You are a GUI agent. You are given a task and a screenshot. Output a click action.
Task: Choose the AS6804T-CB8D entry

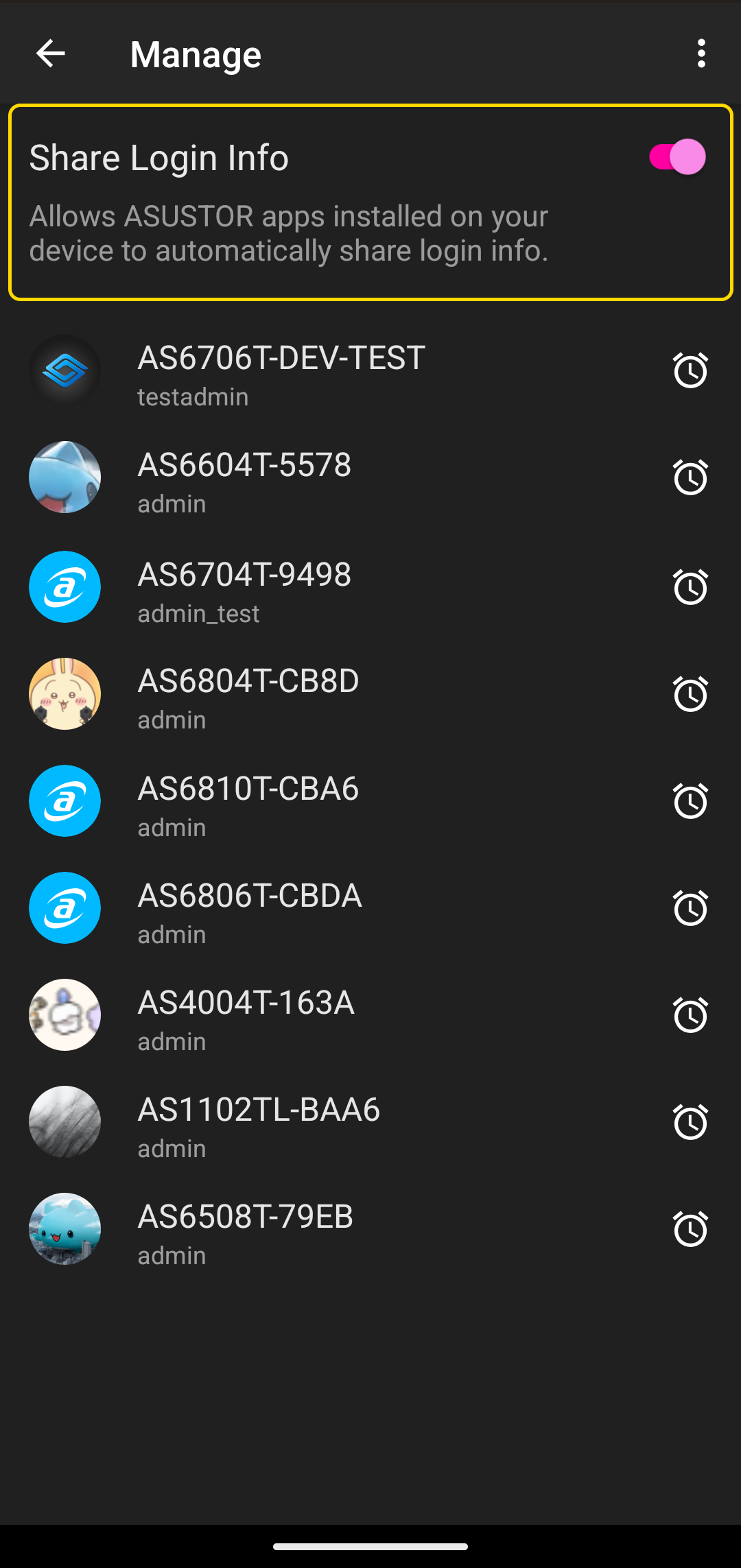coord(370,694)
